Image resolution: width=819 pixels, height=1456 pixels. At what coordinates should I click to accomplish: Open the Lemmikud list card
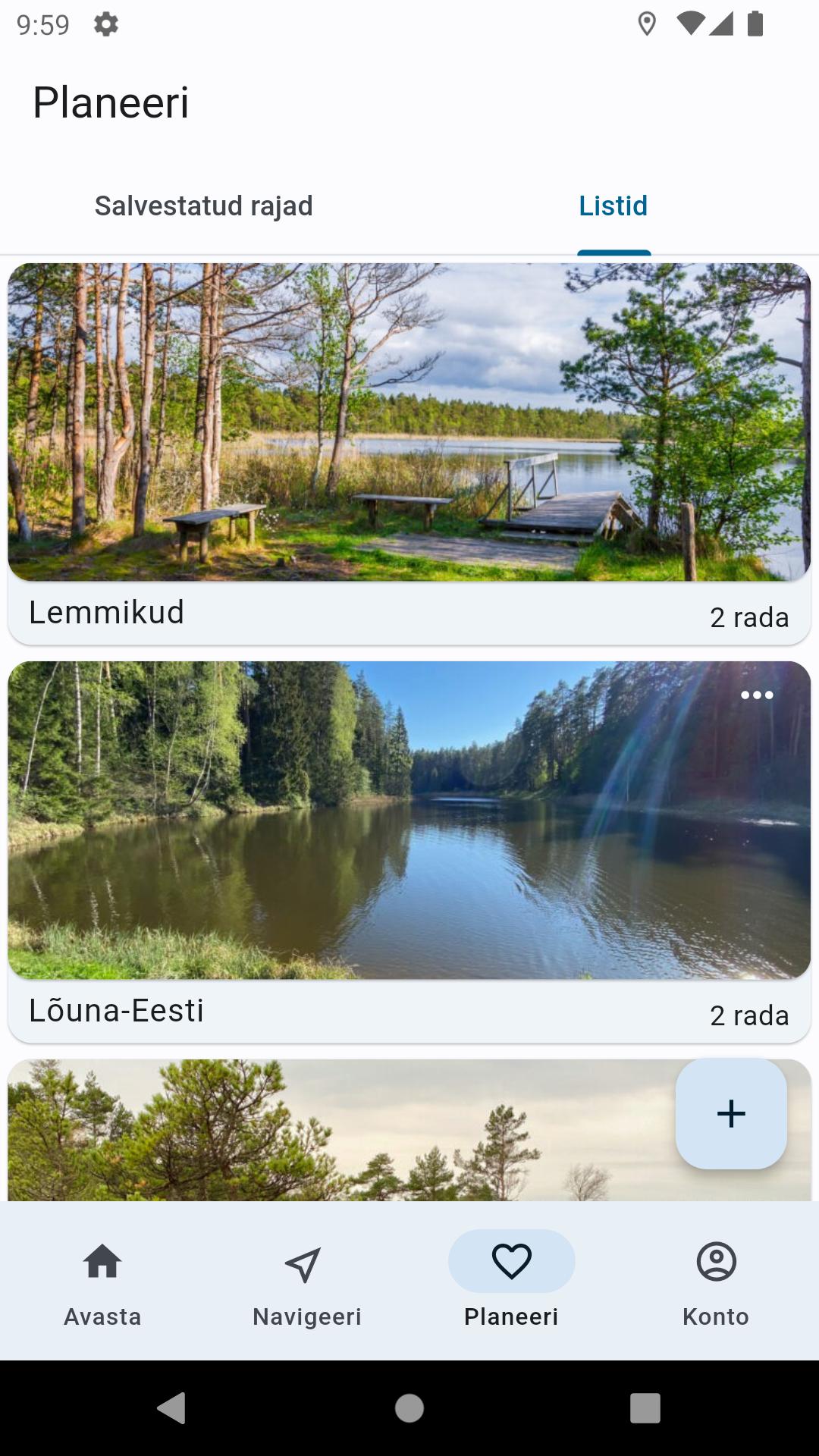409,453
